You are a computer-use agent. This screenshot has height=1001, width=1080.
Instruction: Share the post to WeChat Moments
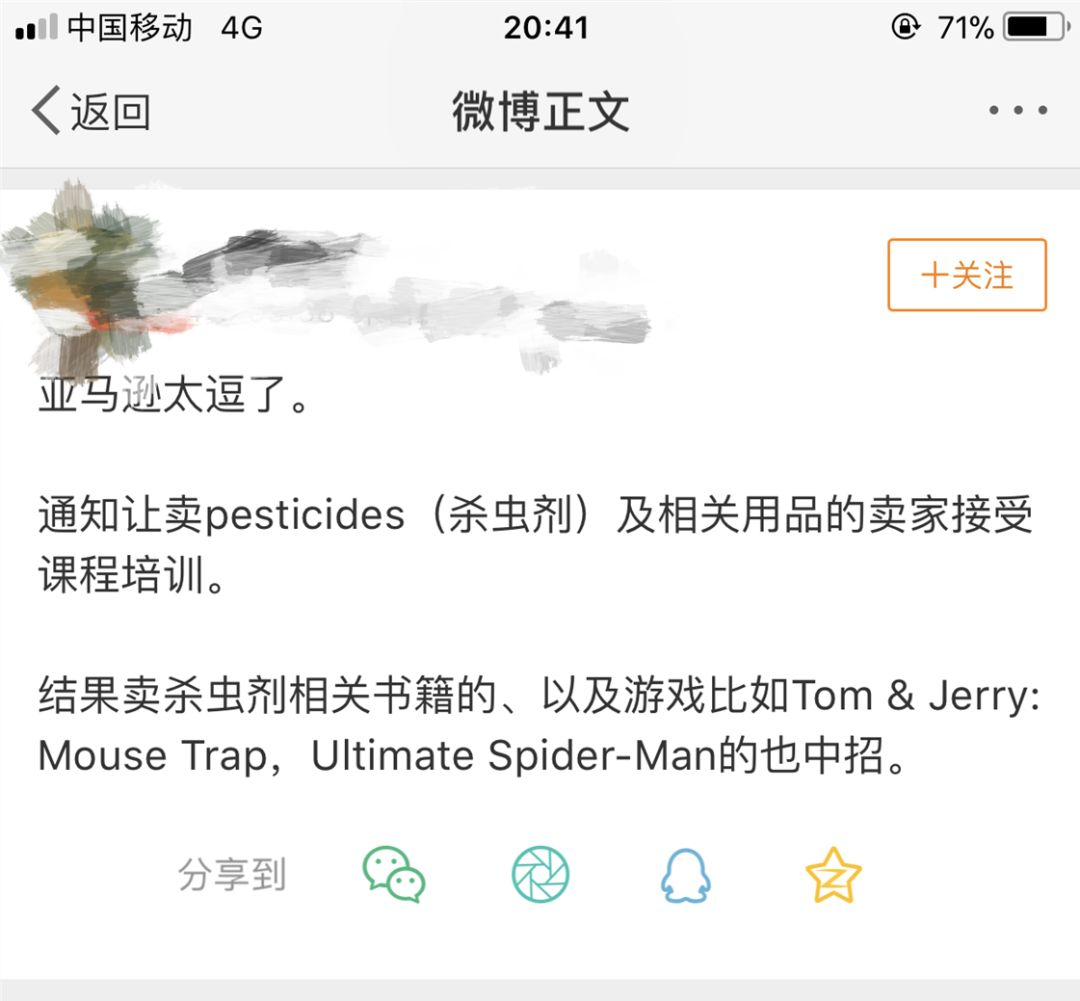tap(540, 874)
